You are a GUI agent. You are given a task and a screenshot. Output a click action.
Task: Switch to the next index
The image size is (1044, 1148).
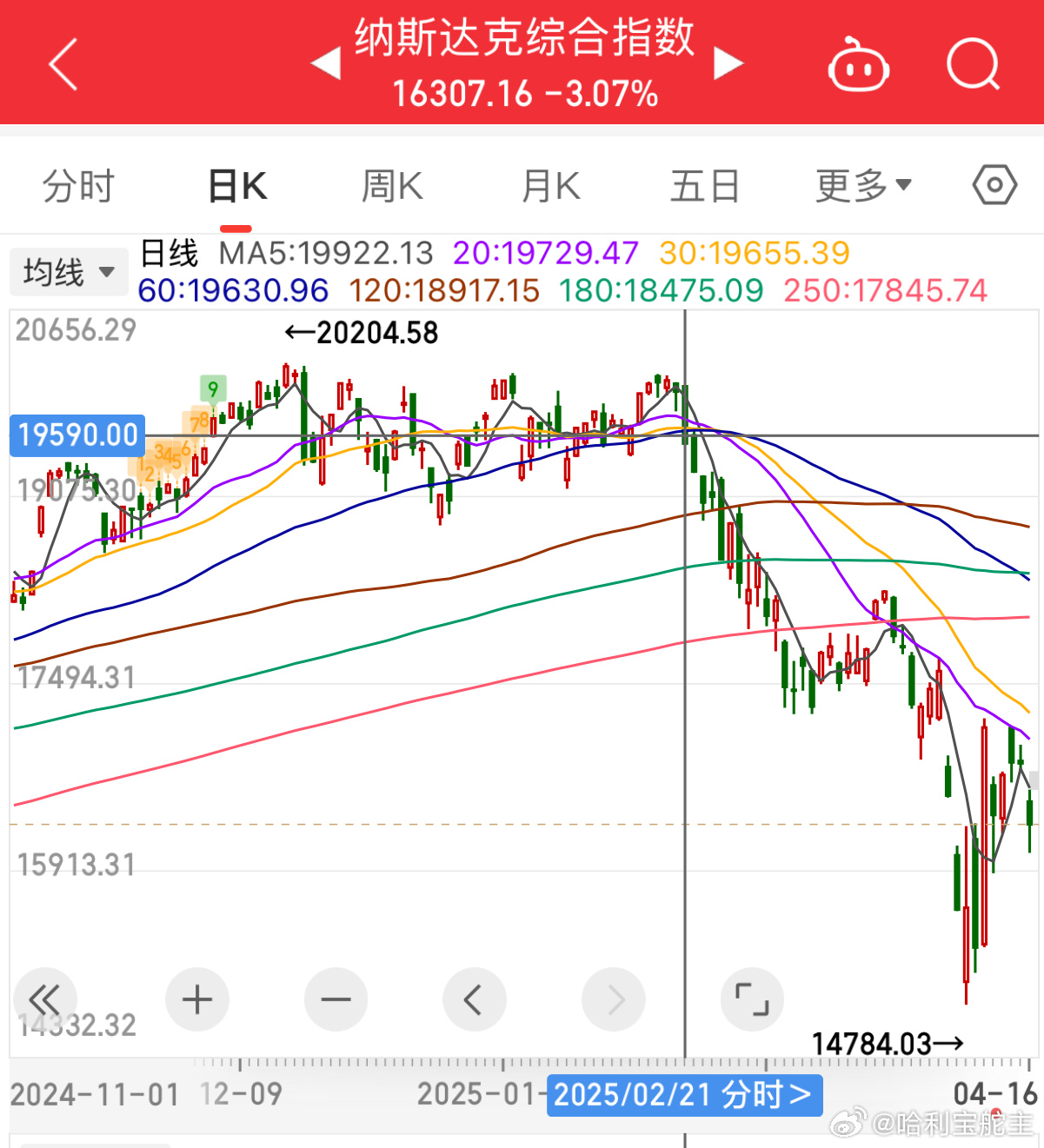(x=728, y=64)
